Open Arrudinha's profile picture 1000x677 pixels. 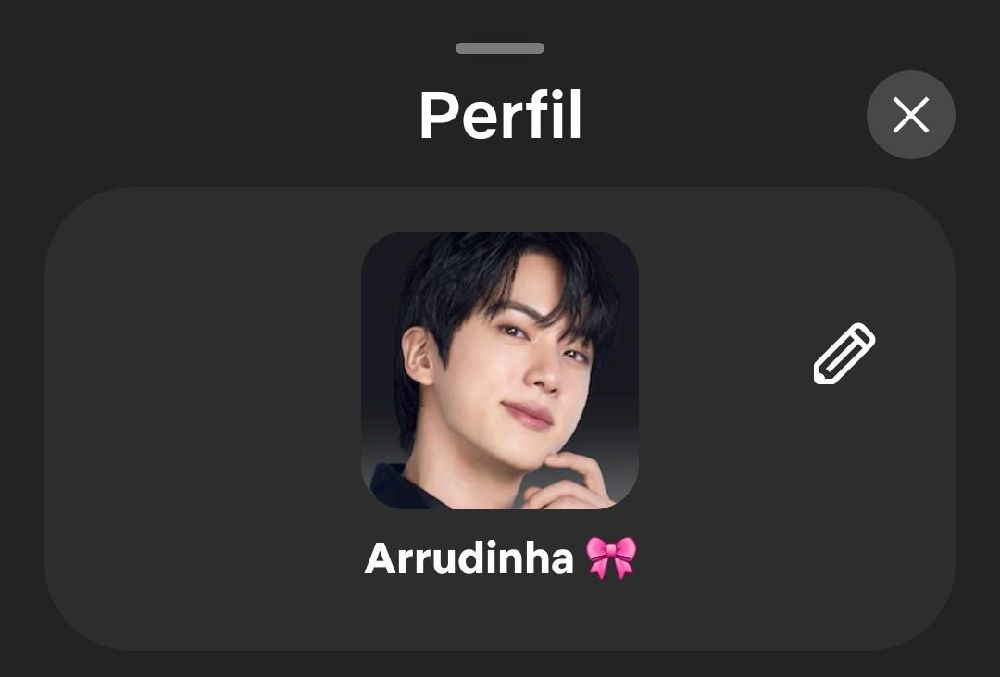coord(500,370)
